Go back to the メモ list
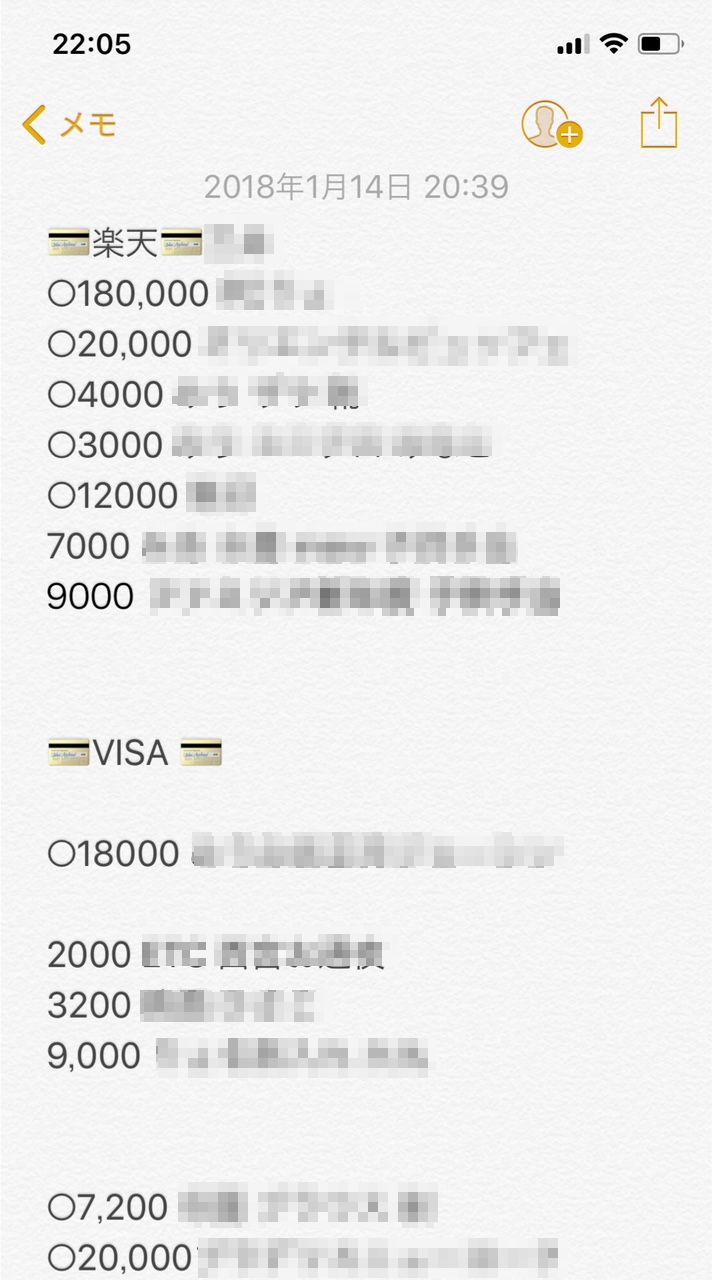The height and width of the screenshot is (1280, 720). click(70, 125)
